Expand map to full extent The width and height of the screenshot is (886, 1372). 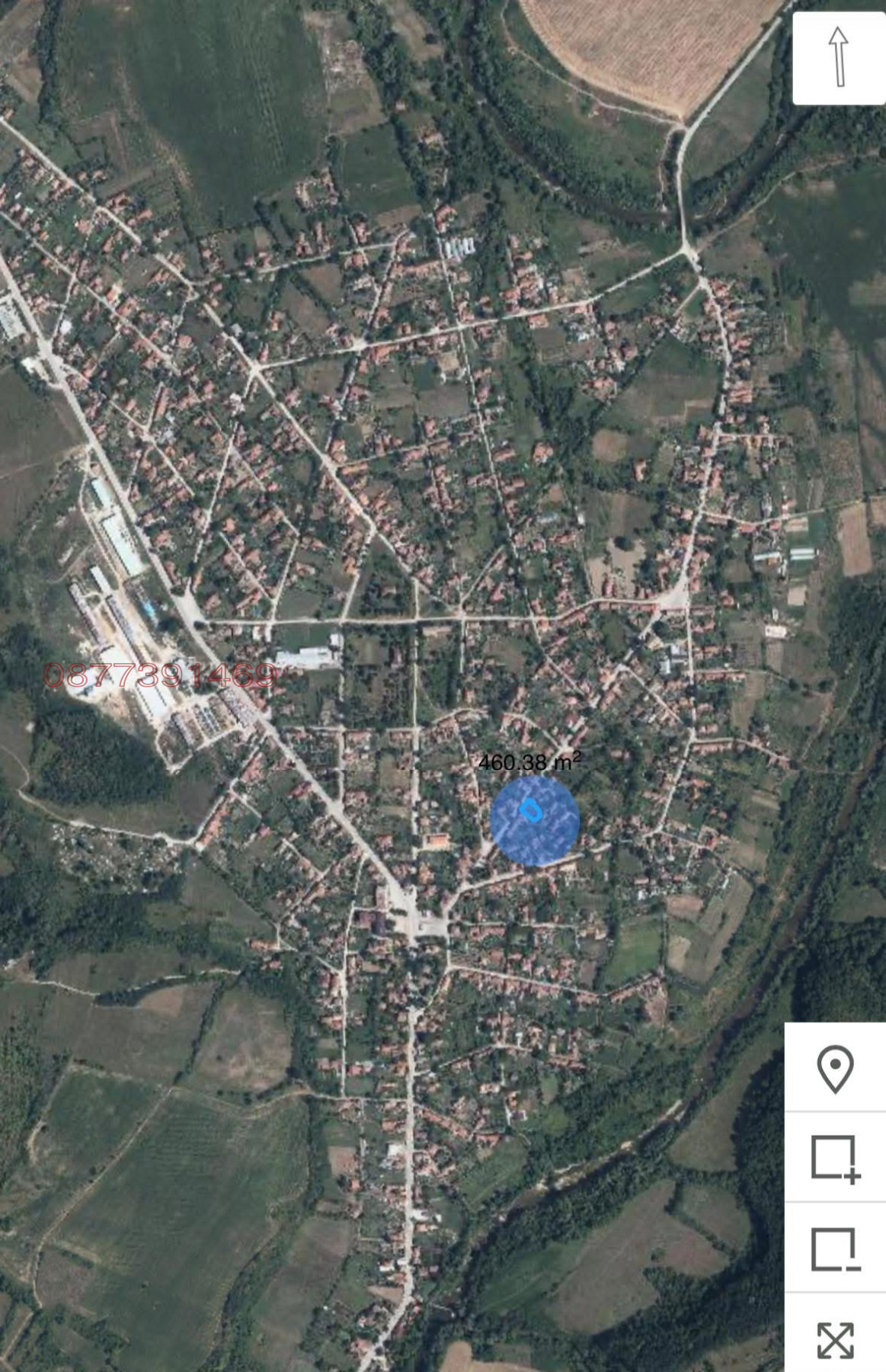pyautogui.click(x=835, y=1339)
